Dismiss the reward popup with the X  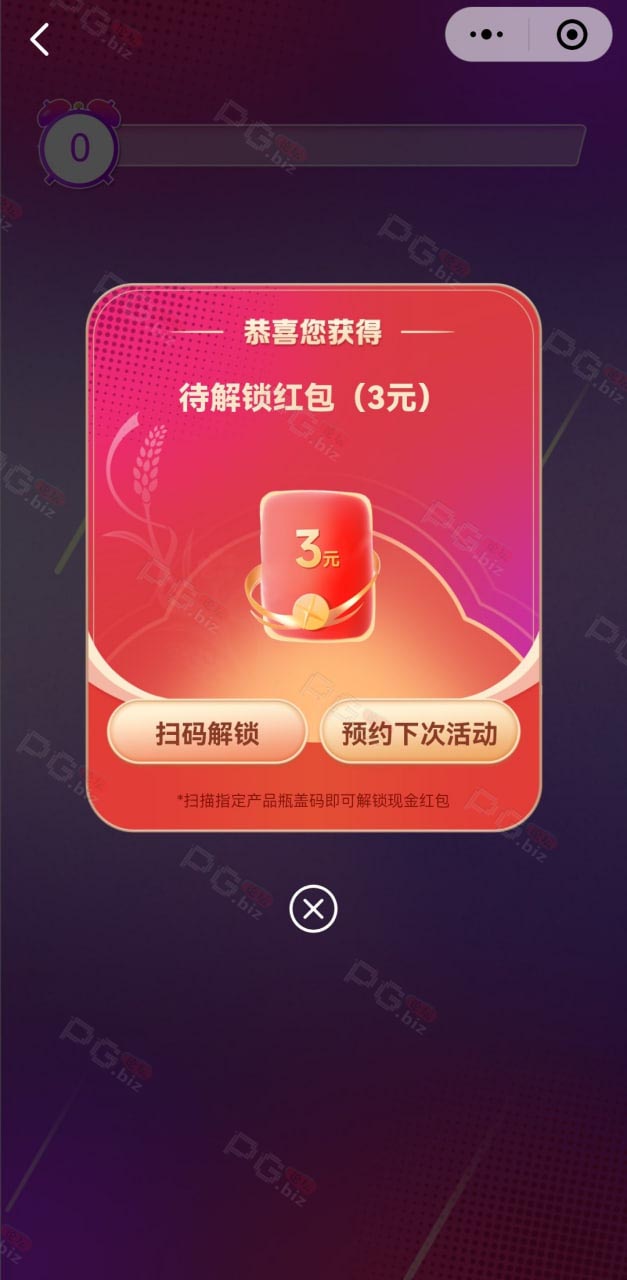(313, 909)
